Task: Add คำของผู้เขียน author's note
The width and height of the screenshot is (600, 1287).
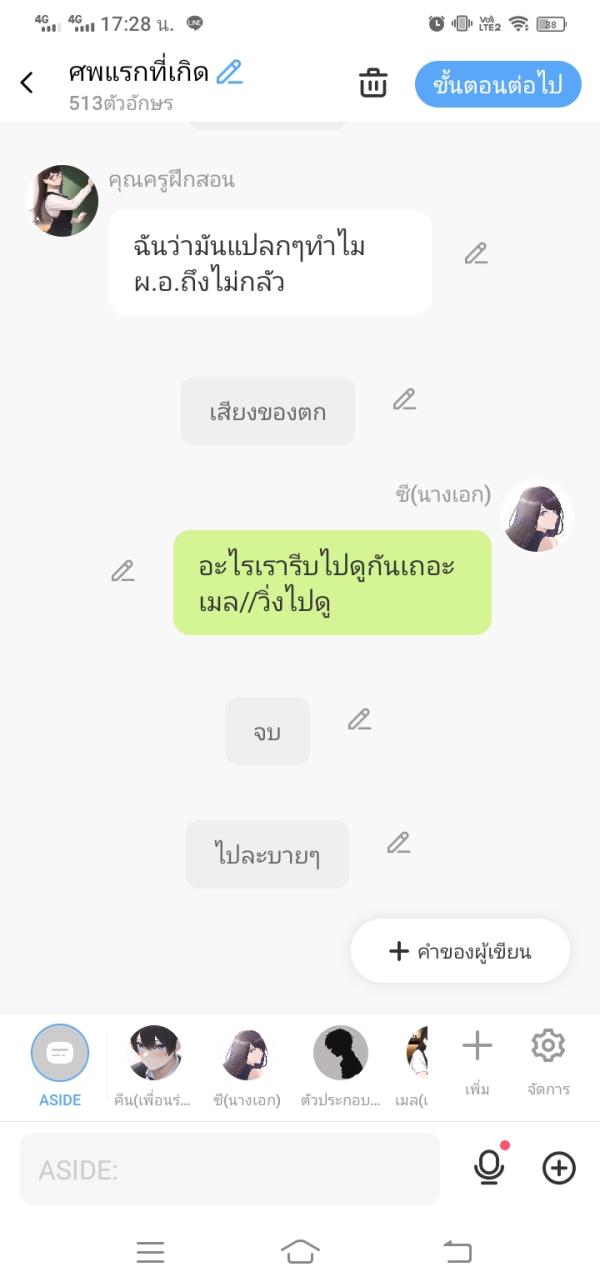Action: tap(460, 951)
